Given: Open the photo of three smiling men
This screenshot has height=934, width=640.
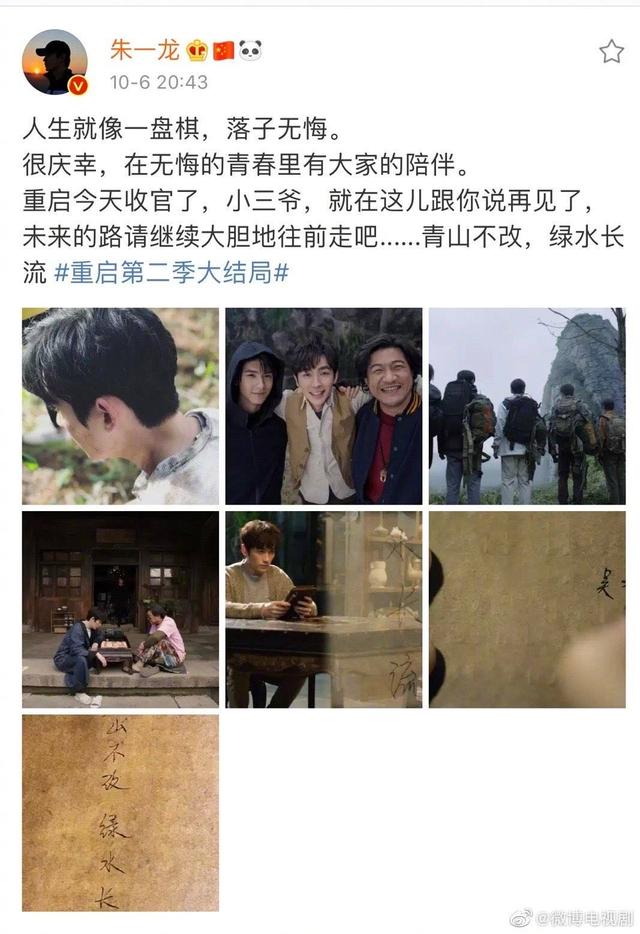Looking at the screenshot, I should (323, 406).
